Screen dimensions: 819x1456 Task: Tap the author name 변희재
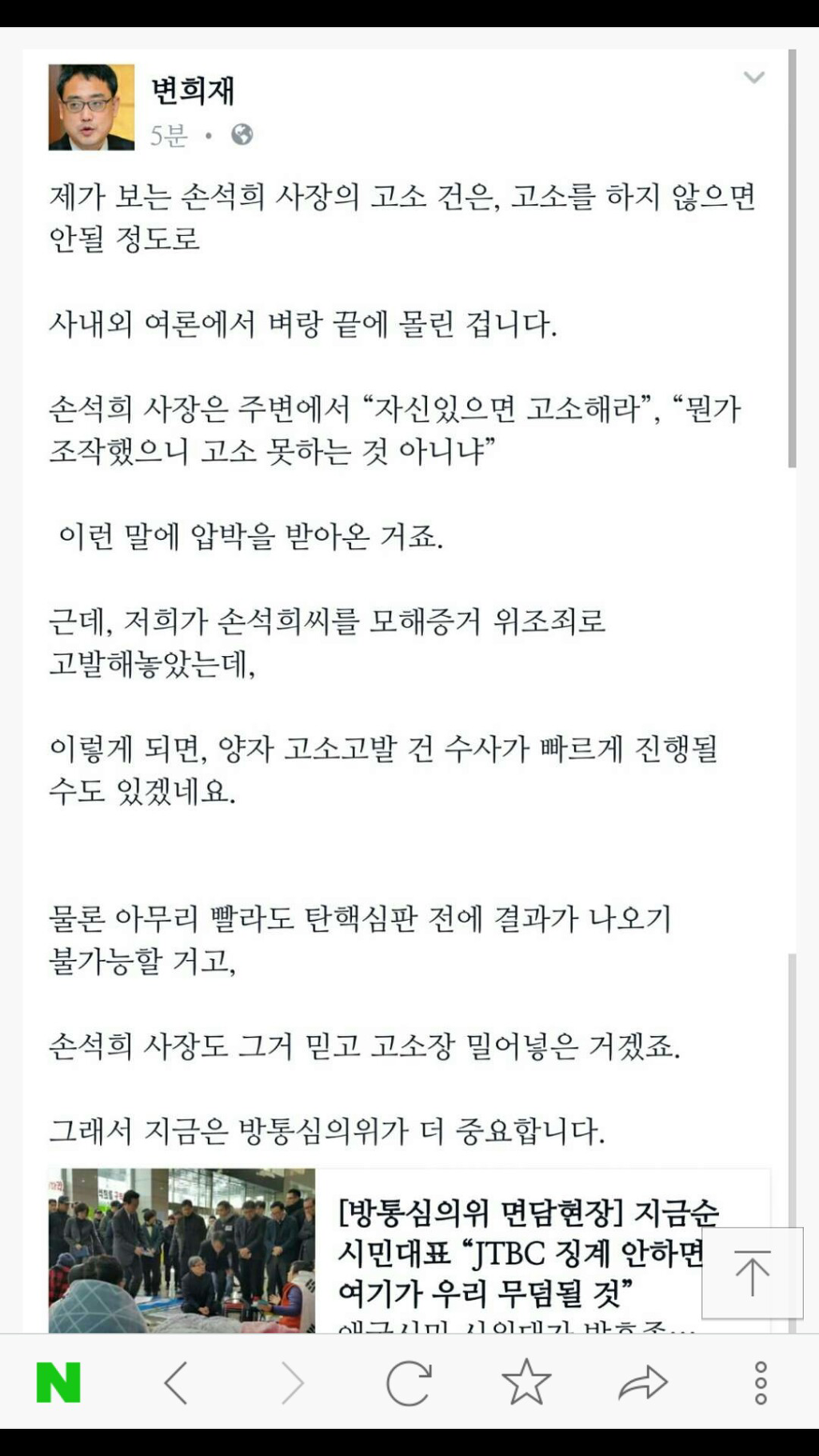point(193,90)
